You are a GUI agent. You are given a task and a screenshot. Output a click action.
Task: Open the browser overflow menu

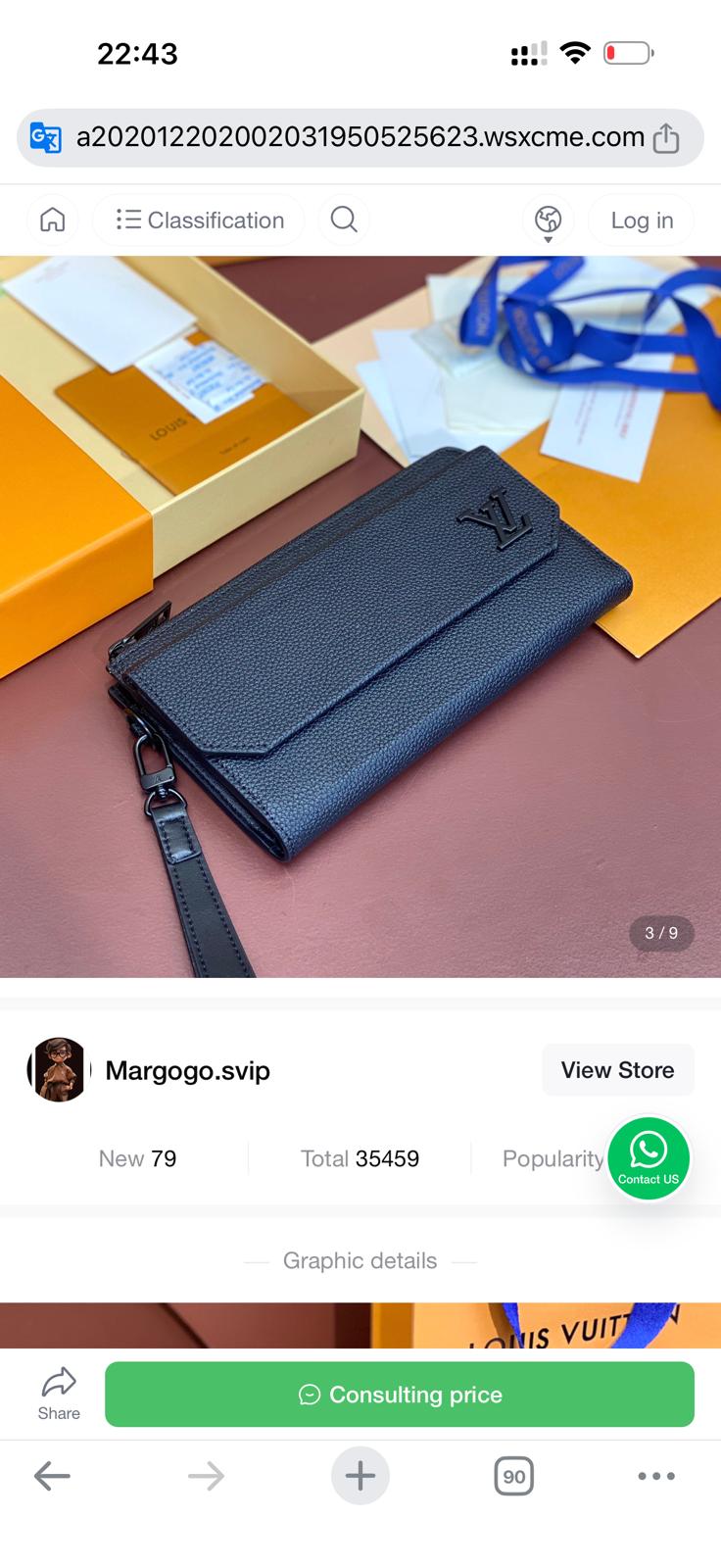[x=655, y=1476]
